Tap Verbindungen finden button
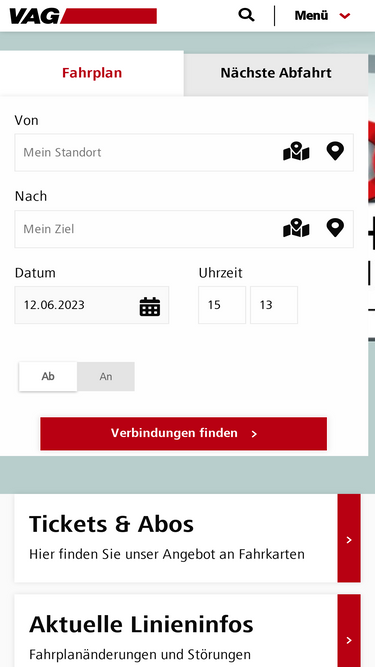 [x=184, y=433]
